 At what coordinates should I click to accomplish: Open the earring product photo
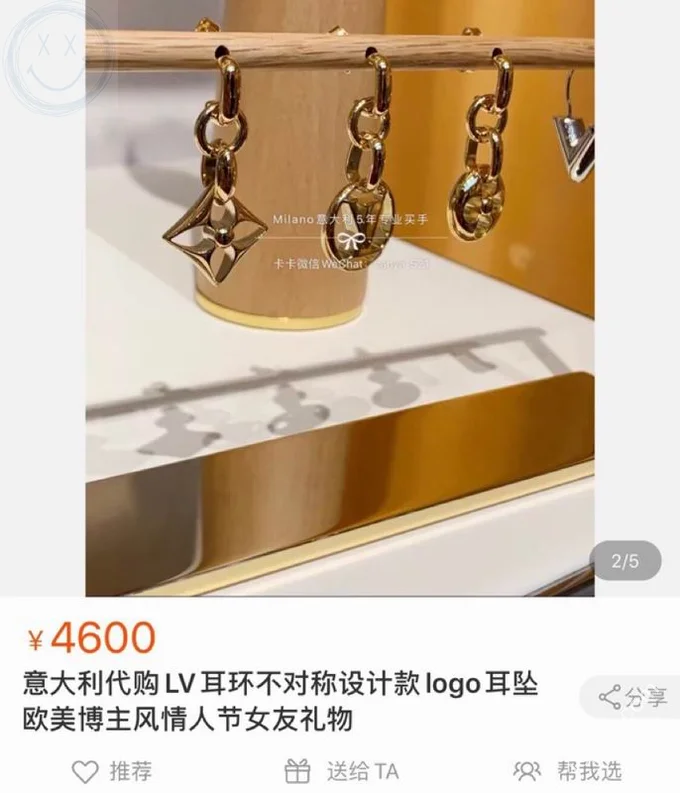click(340, 300)
